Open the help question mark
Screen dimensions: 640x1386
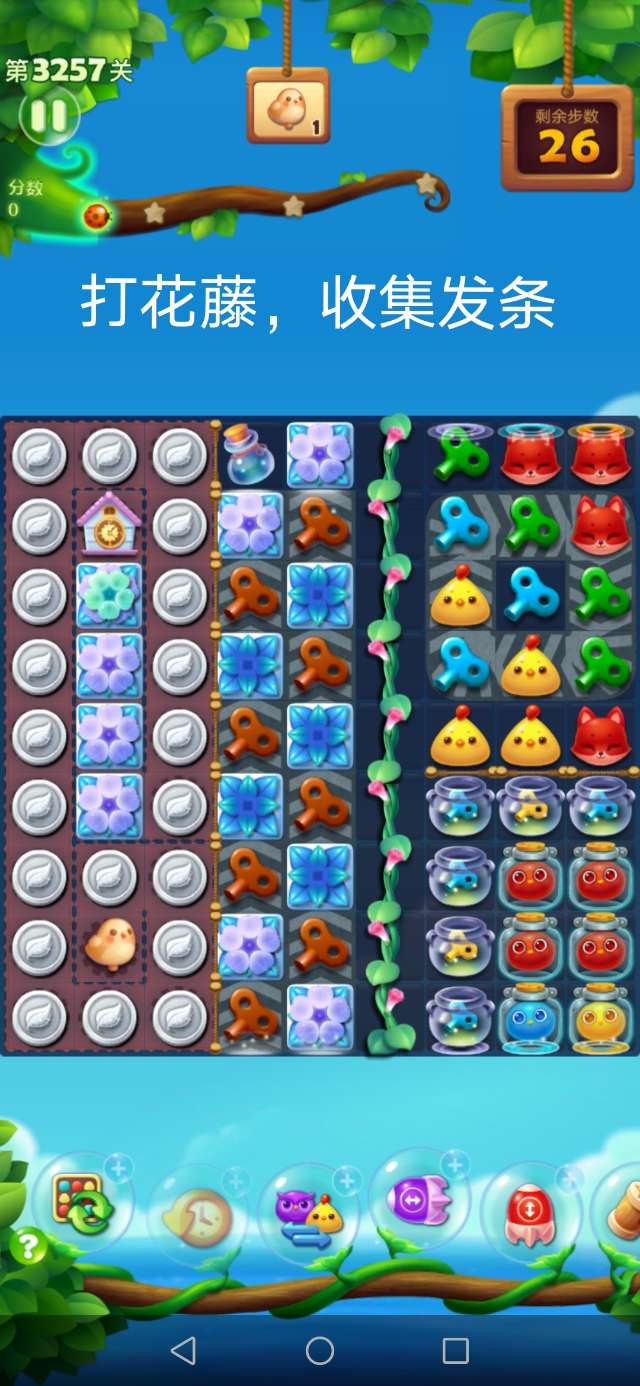click(x=30, y=1246)
